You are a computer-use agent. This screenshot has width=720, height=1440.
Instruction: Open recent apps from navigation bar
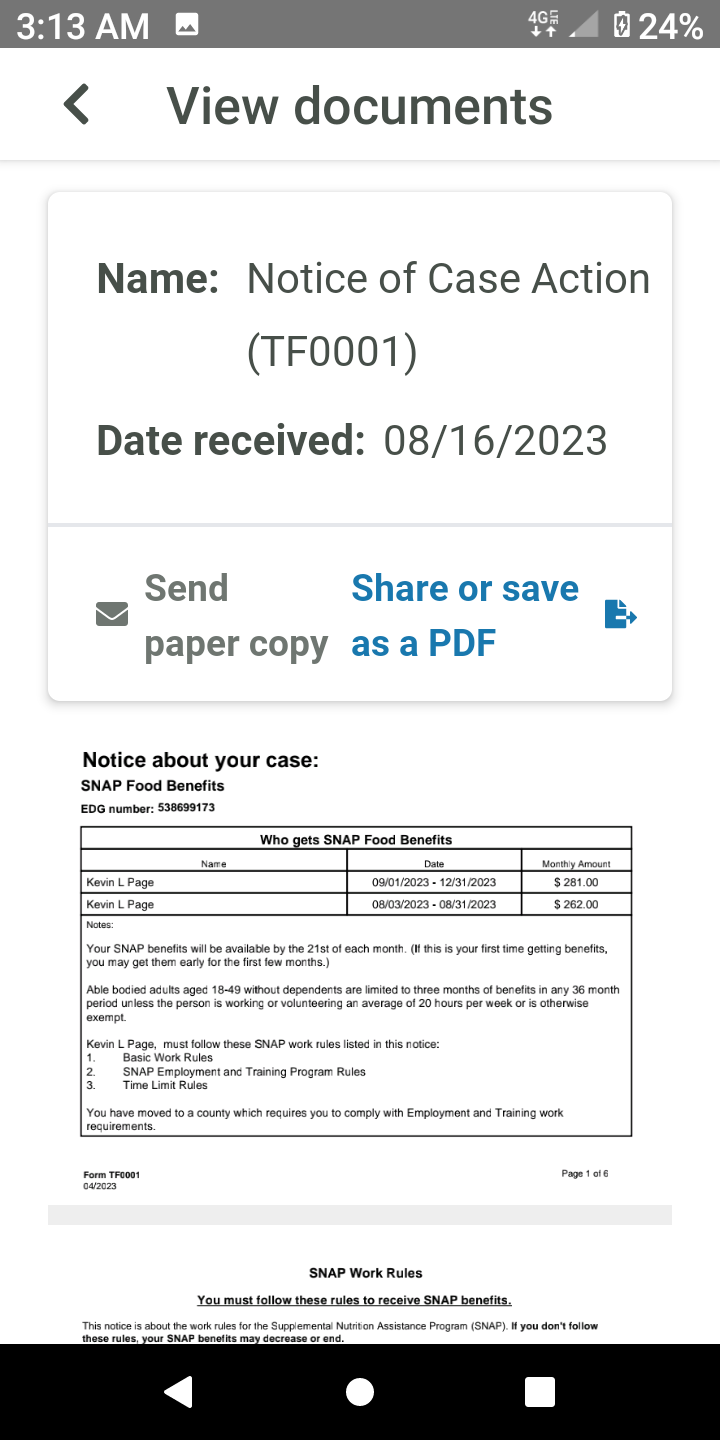point(540,1392)
